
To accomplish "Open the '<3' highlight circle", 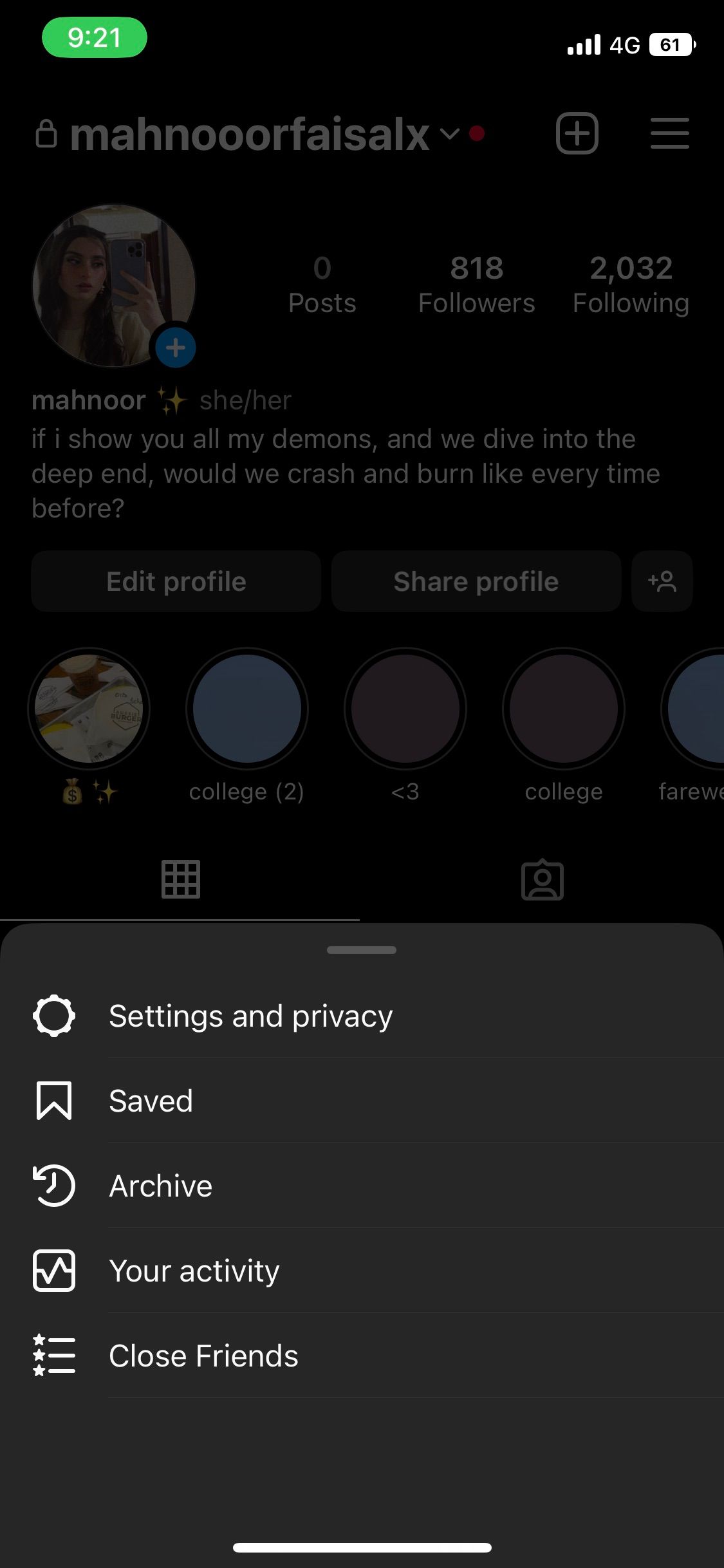I will point(405,708).
